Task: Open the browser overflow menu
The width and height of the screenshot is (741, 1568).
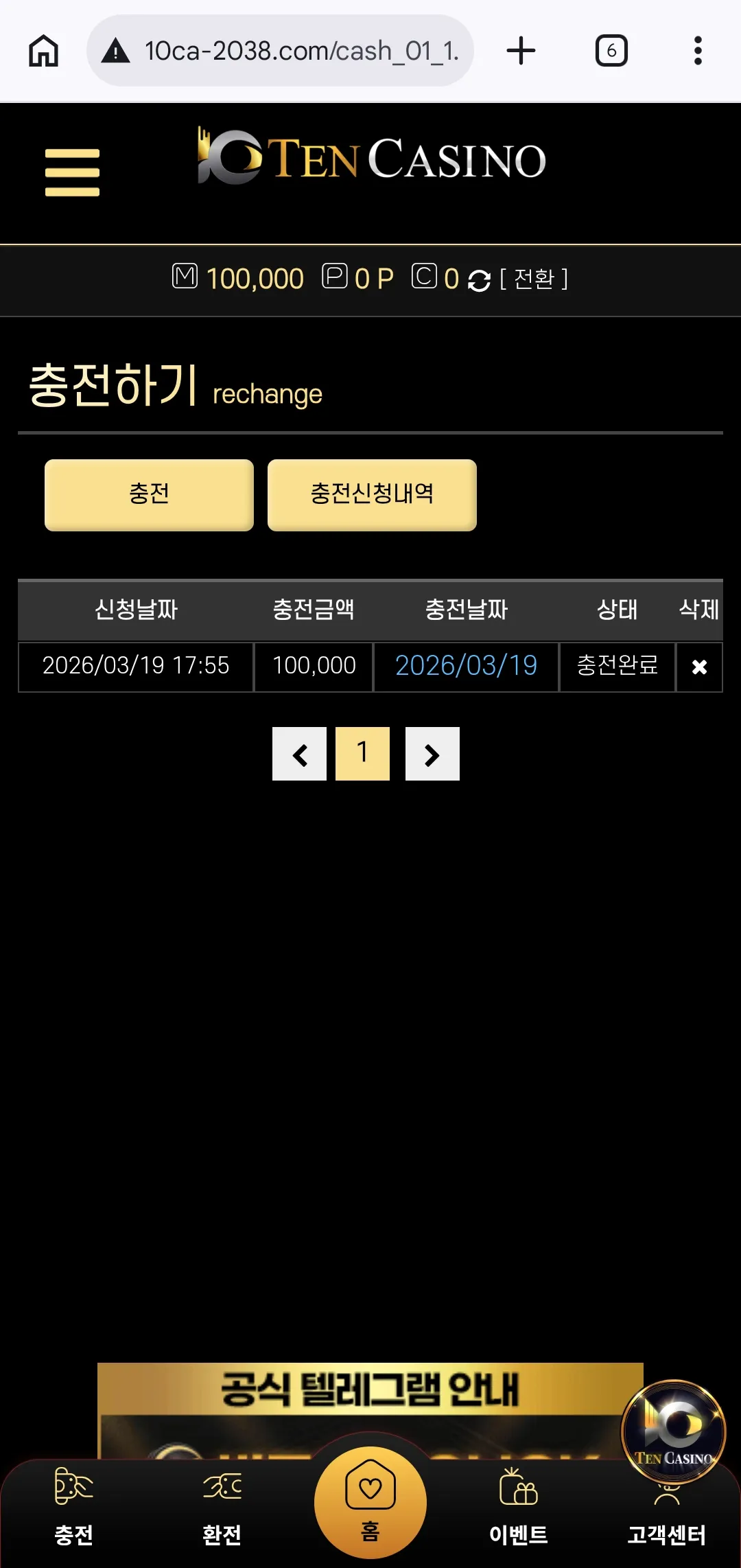Action: [x=698, y=51]
